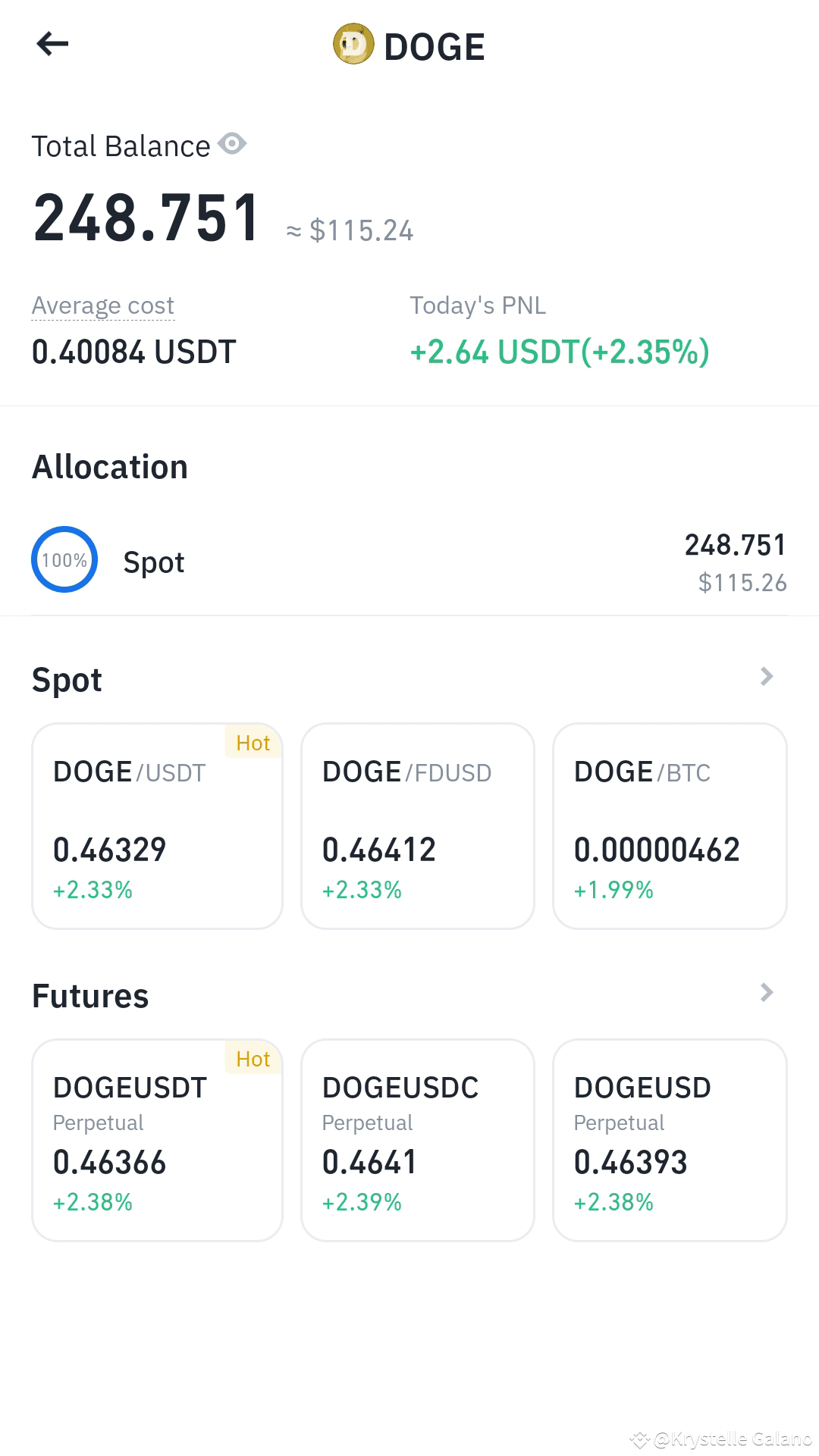Select the Spot allocation row

409,561
